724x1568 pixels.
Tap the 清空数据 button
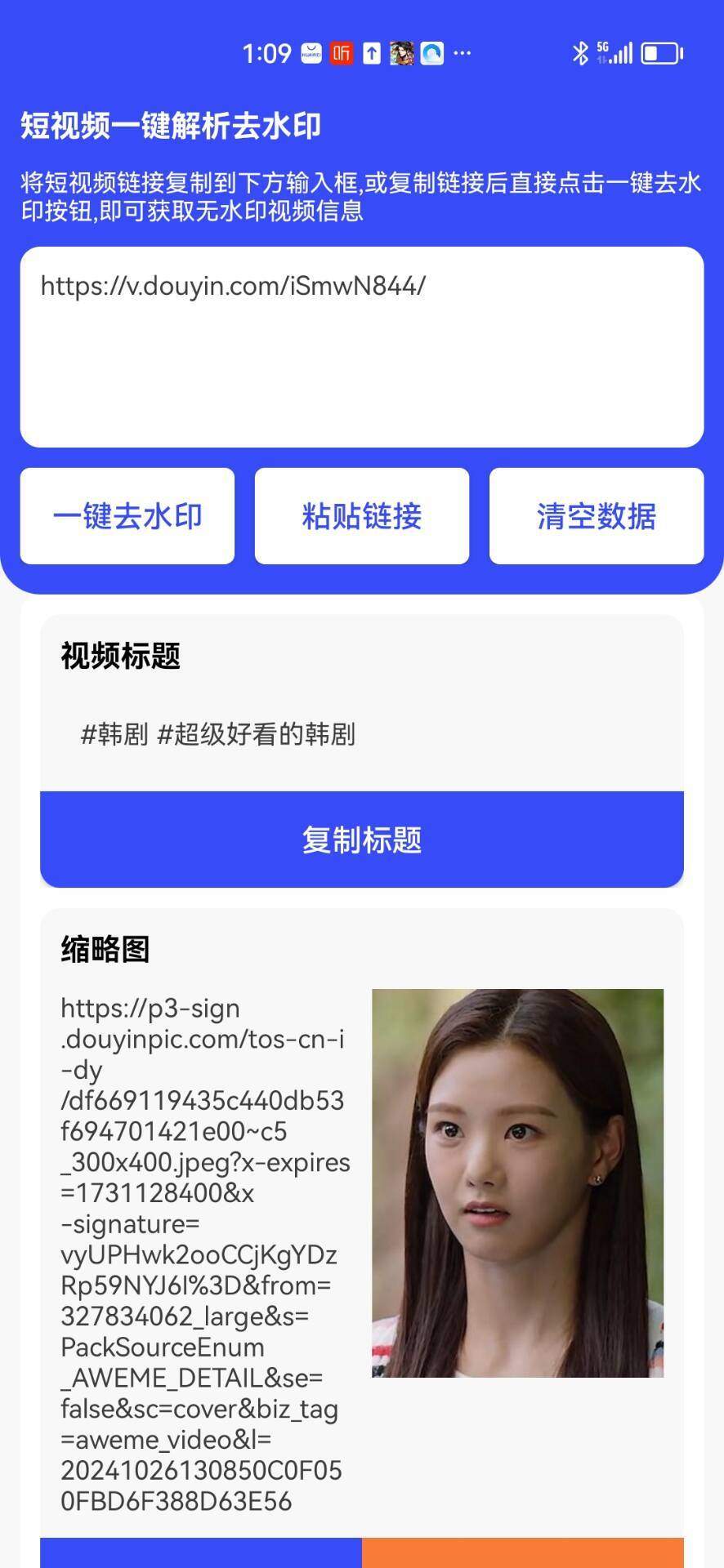coord(595,516)
